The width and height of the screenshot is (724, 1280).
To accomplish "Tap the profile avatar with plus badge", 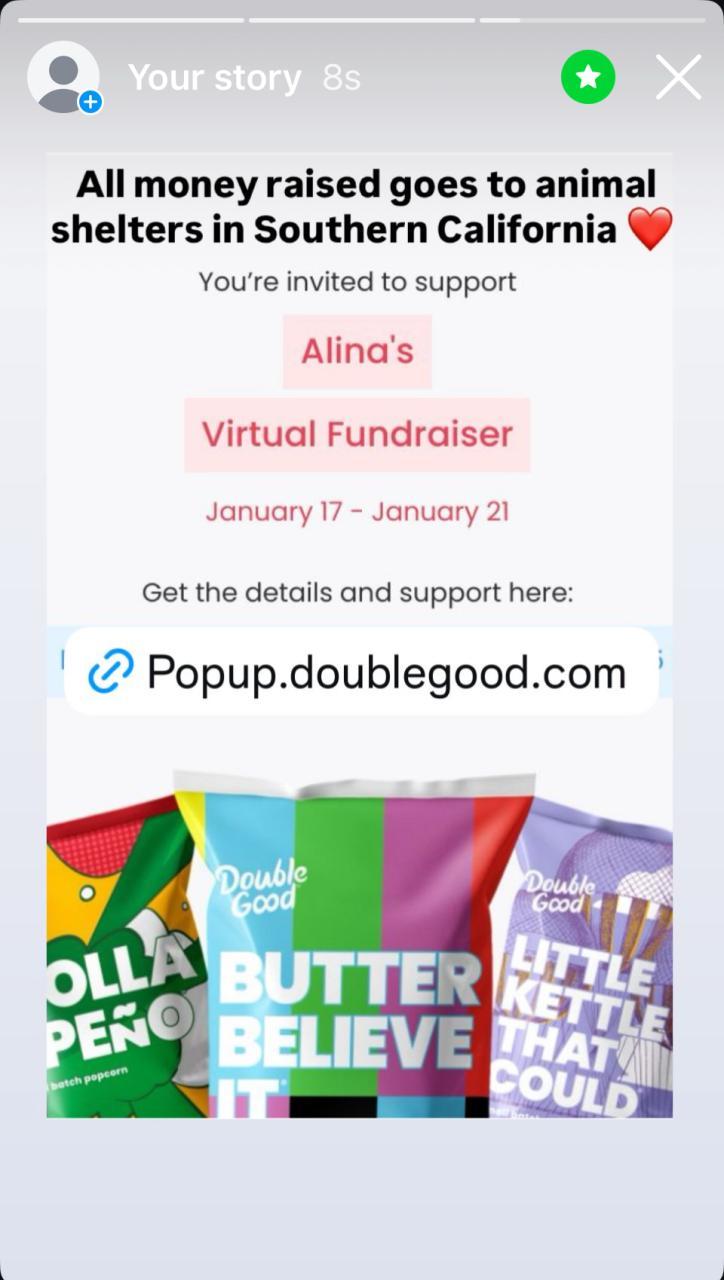I will (x=64, y=78).
